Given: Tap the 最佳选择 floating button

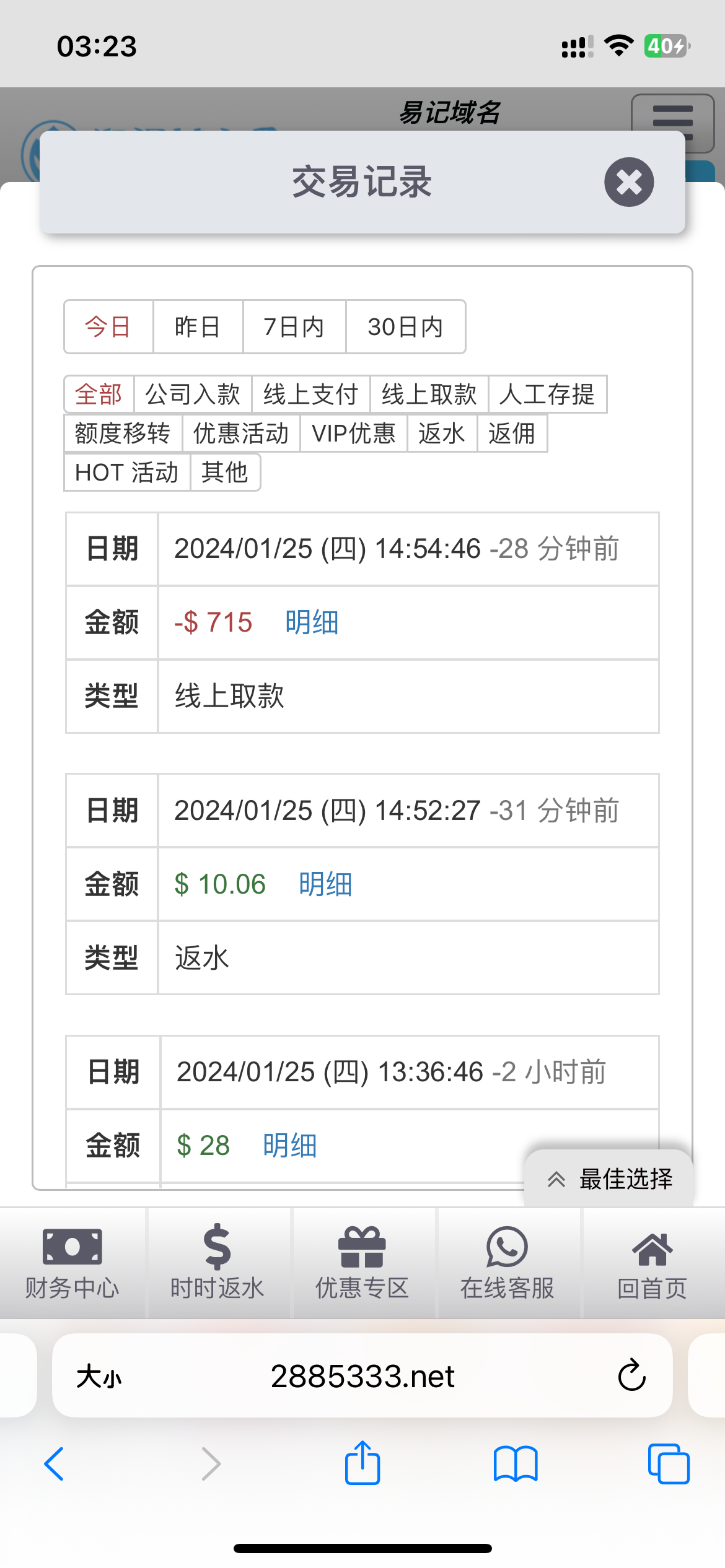Looking at the screenshot, I should [x=610, y=1179].
